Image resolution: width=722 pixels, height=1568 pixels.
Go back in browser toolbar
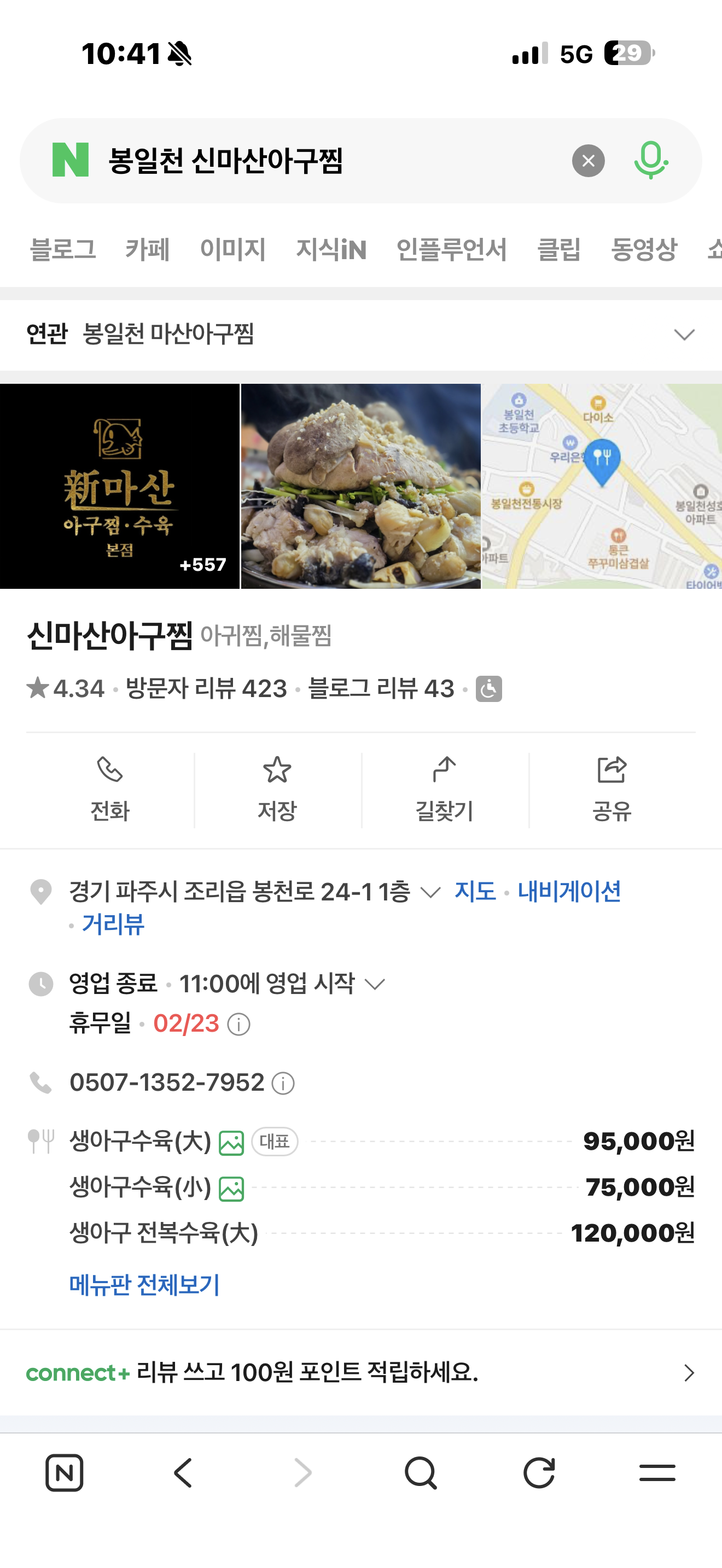coord(183,1473)
